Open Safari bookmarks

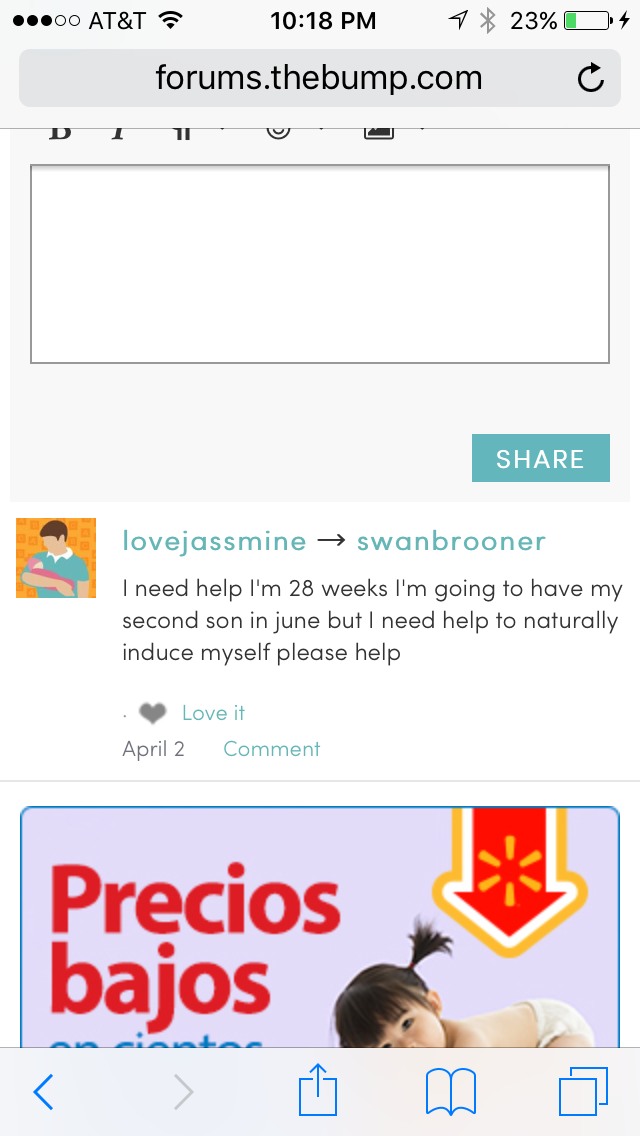pyautogui.click(x=451, y=1091)
